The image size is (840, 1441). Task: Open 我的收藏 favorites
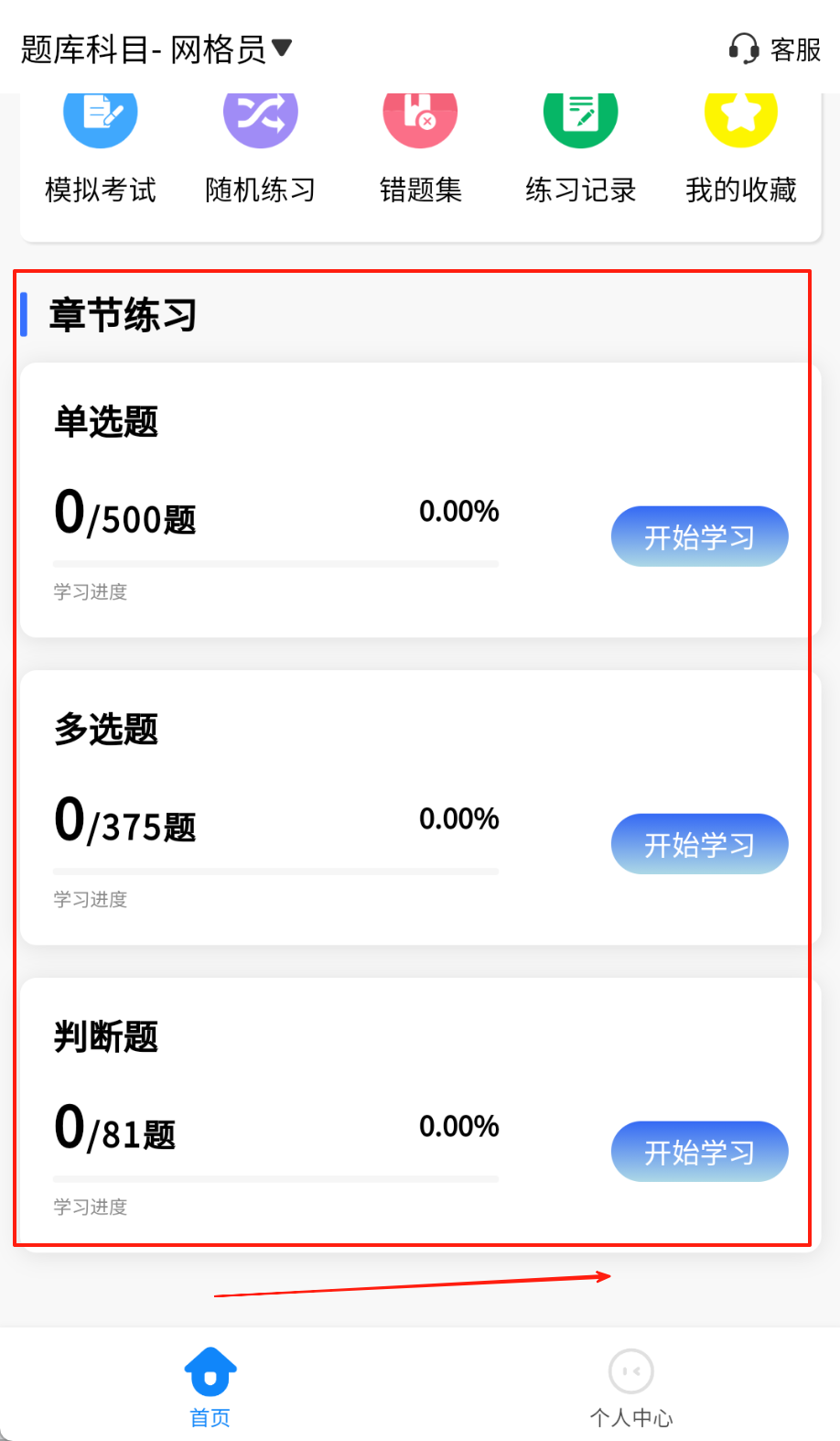point(740,146)
